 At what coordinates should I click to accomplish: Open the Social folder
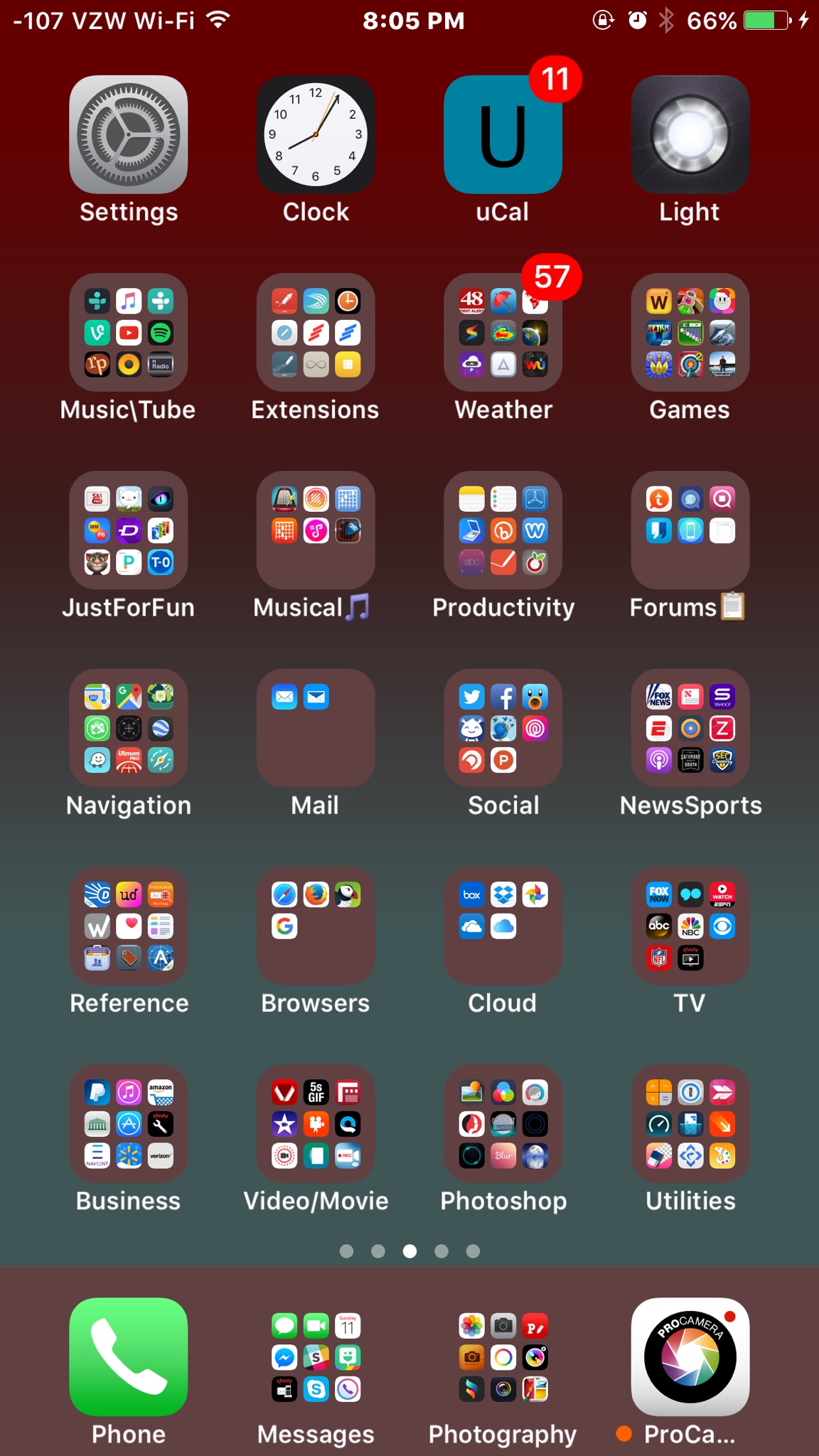click(x=503, y=728)
